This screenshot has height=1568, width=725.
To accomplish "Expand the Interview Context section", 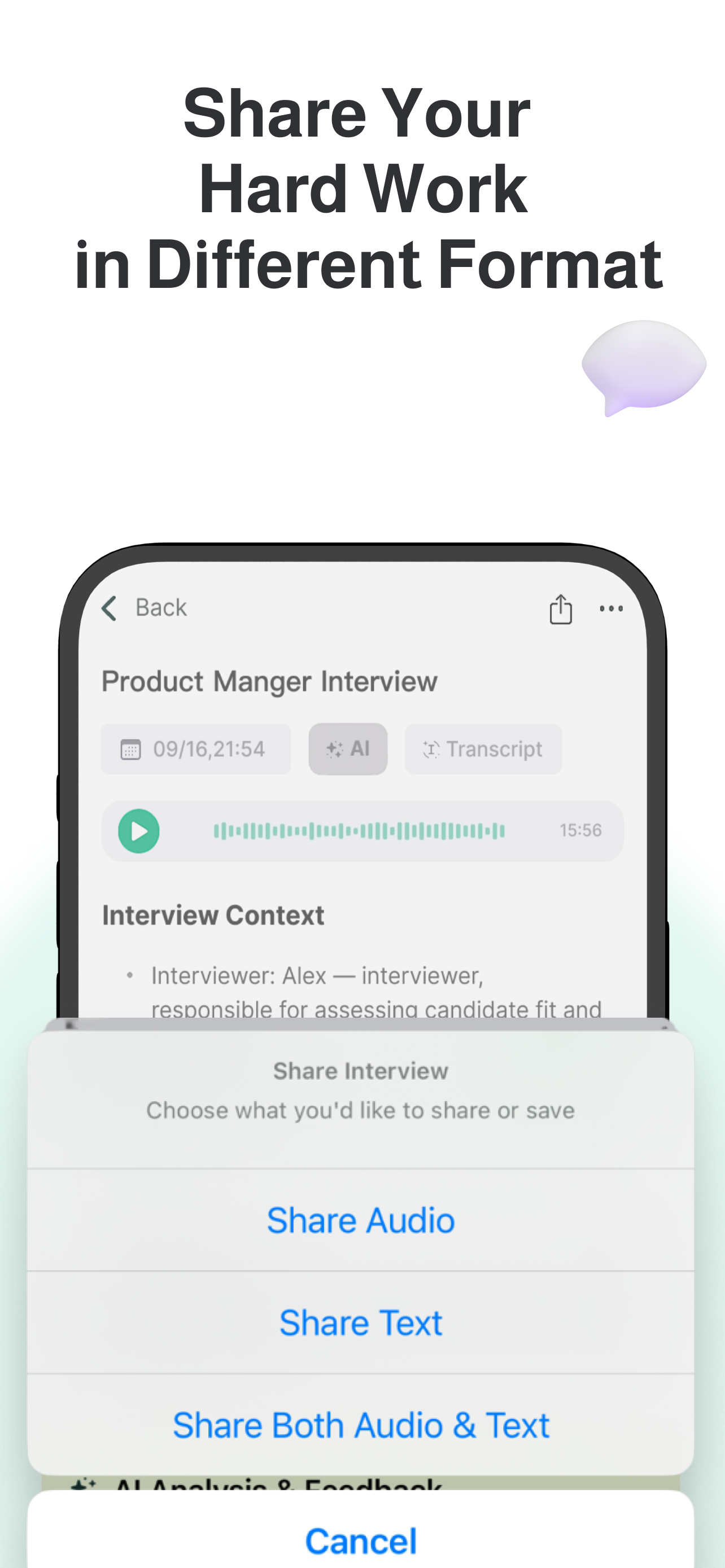I will pyautogui.click(x=213, y=915).
